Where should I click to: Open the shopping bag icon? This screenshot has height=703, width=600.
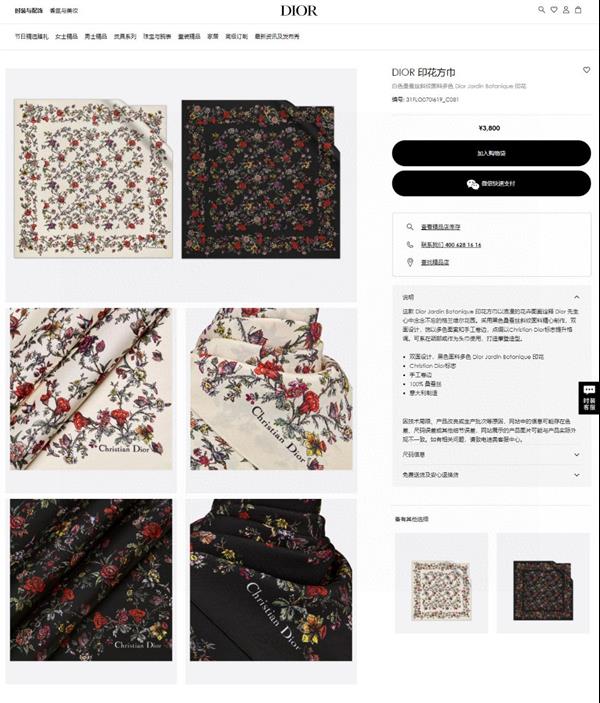point(578,10)
